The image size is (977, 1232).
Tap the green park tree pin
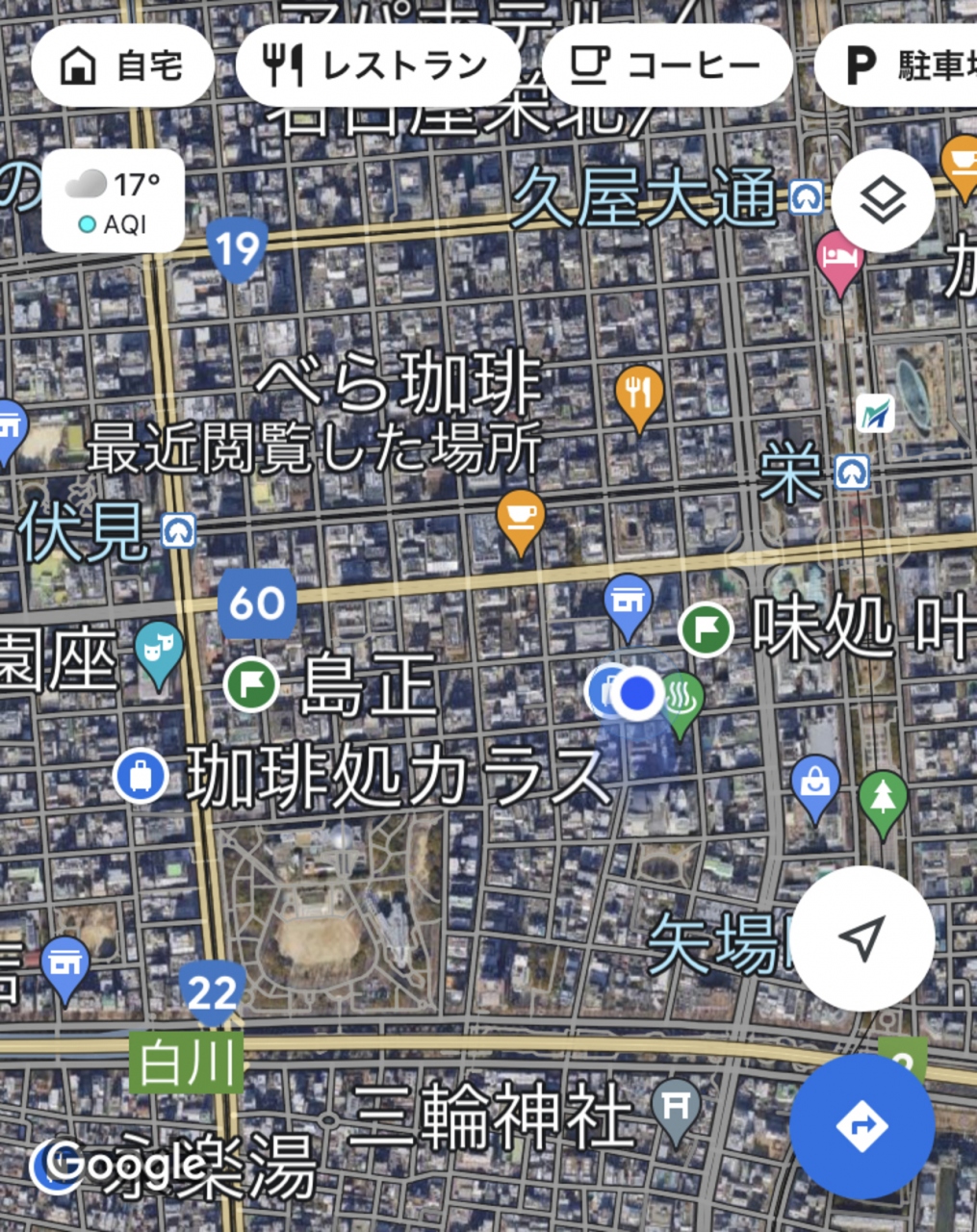(x=883, y=798)
